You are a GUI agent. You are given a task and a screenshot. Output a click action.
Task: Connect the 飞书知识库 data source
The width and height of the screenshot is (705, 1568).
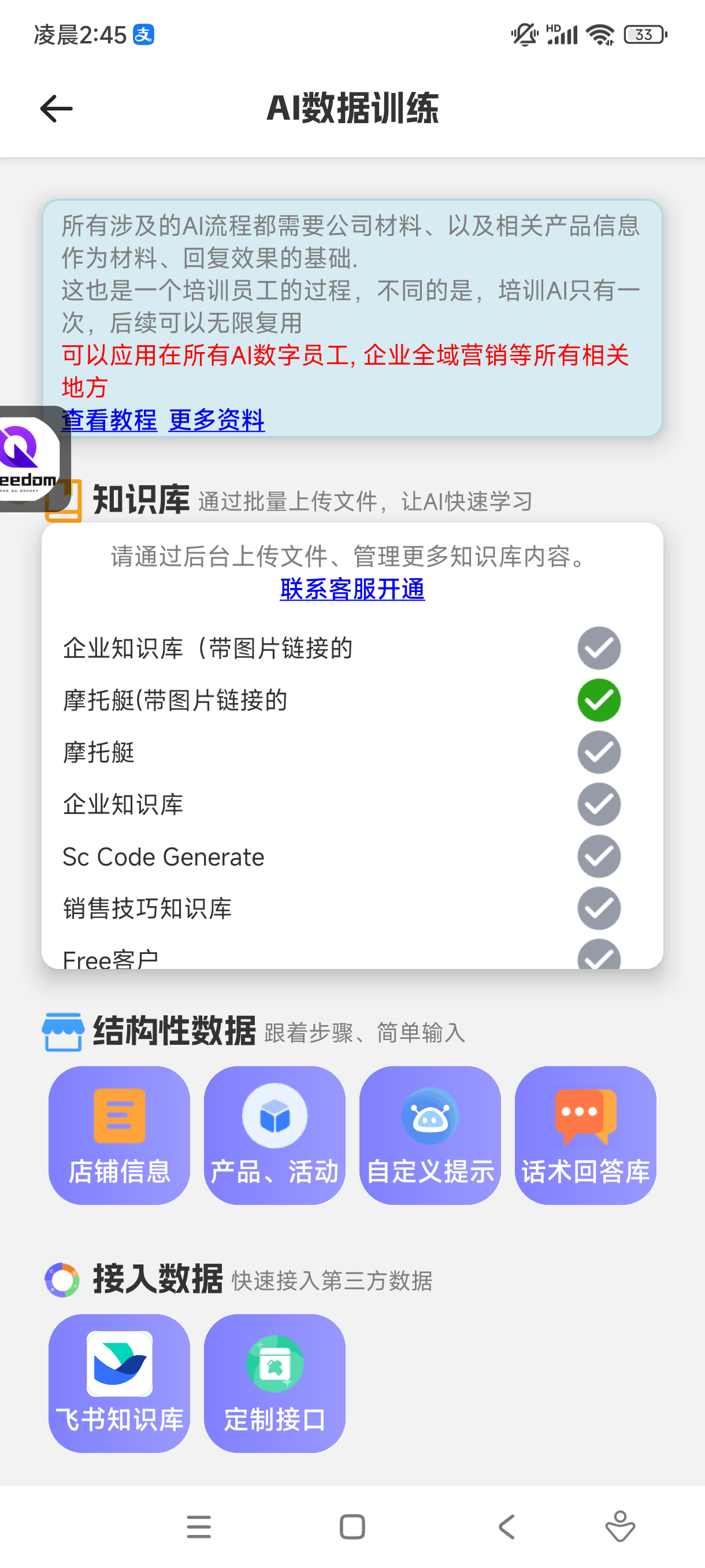pos(119,1383)
